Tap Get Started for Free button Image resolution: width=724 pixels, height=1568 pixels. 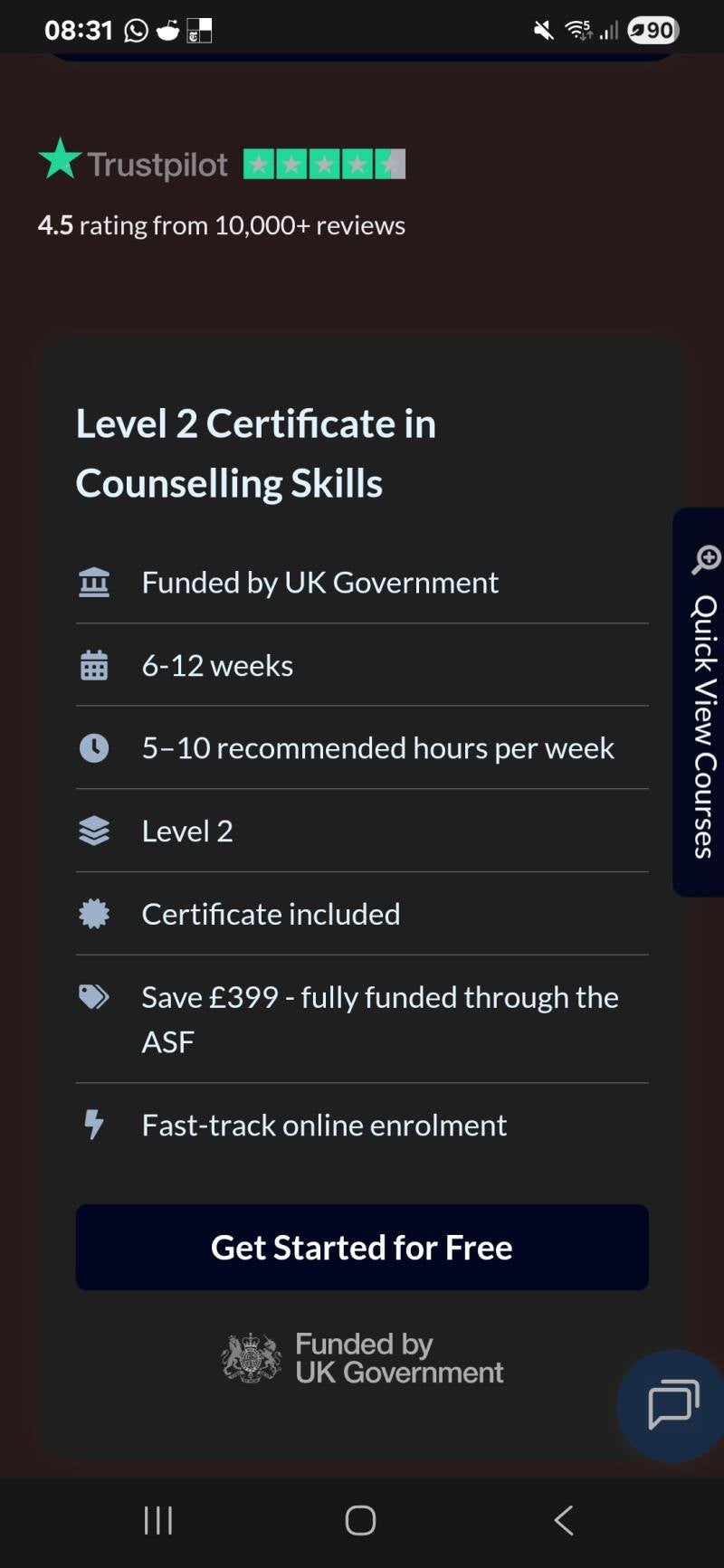pos(362,1247)
